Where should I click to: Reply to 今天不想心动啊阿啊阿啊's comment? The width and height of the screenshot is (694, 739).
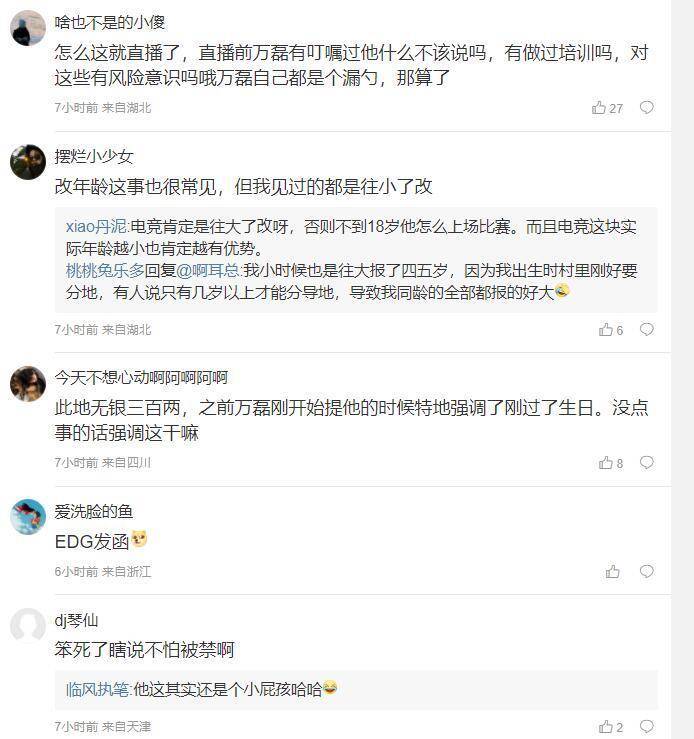tap(647, 463)
